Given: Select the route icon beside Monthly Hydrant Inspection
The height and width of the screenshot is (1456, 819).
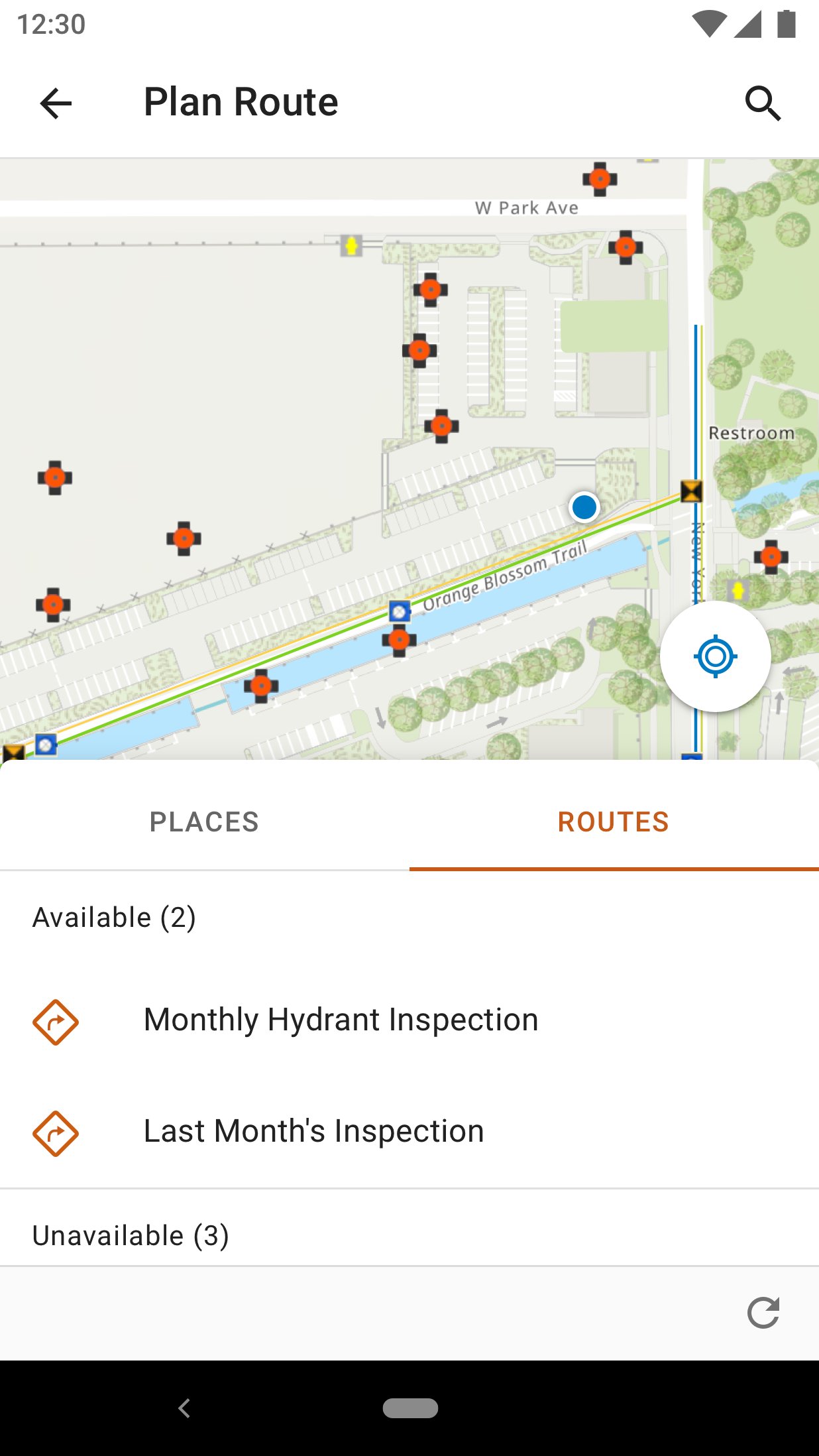Looking at the screenshot, I should (56, 1020).
